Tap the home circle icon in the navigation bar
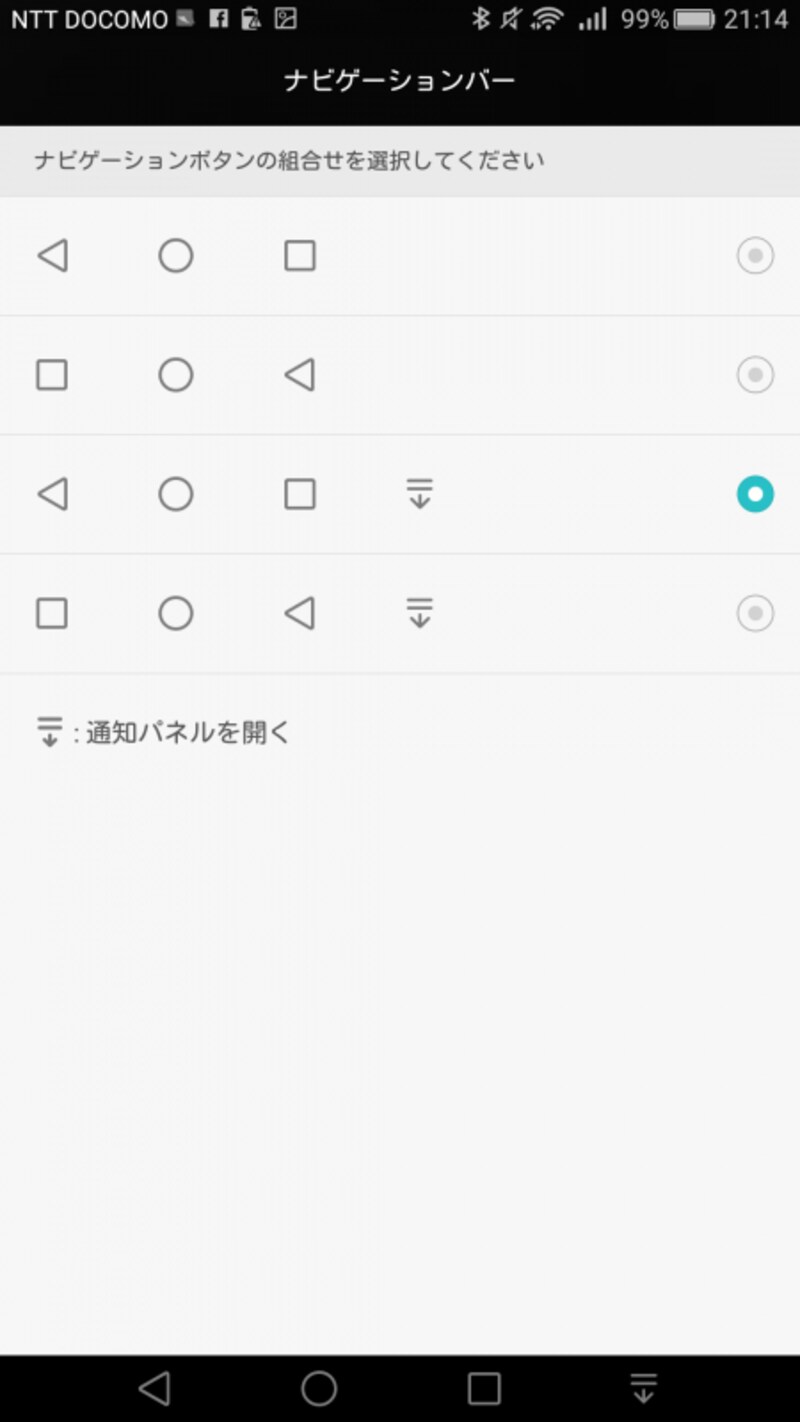 tap(320, 1387)
